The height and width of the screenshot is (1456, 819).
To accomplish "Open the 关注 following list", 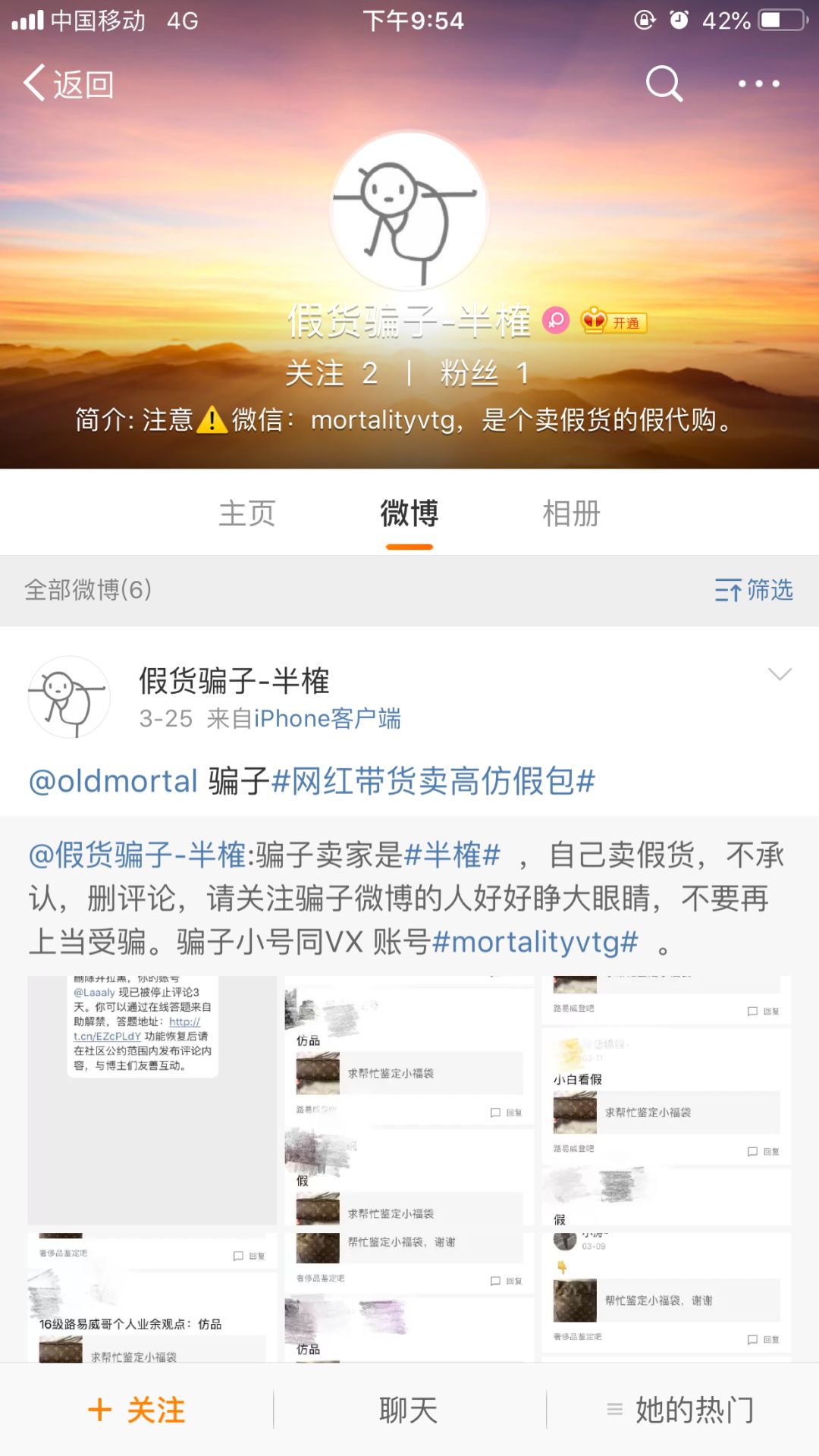I will [x=331, y=373].
